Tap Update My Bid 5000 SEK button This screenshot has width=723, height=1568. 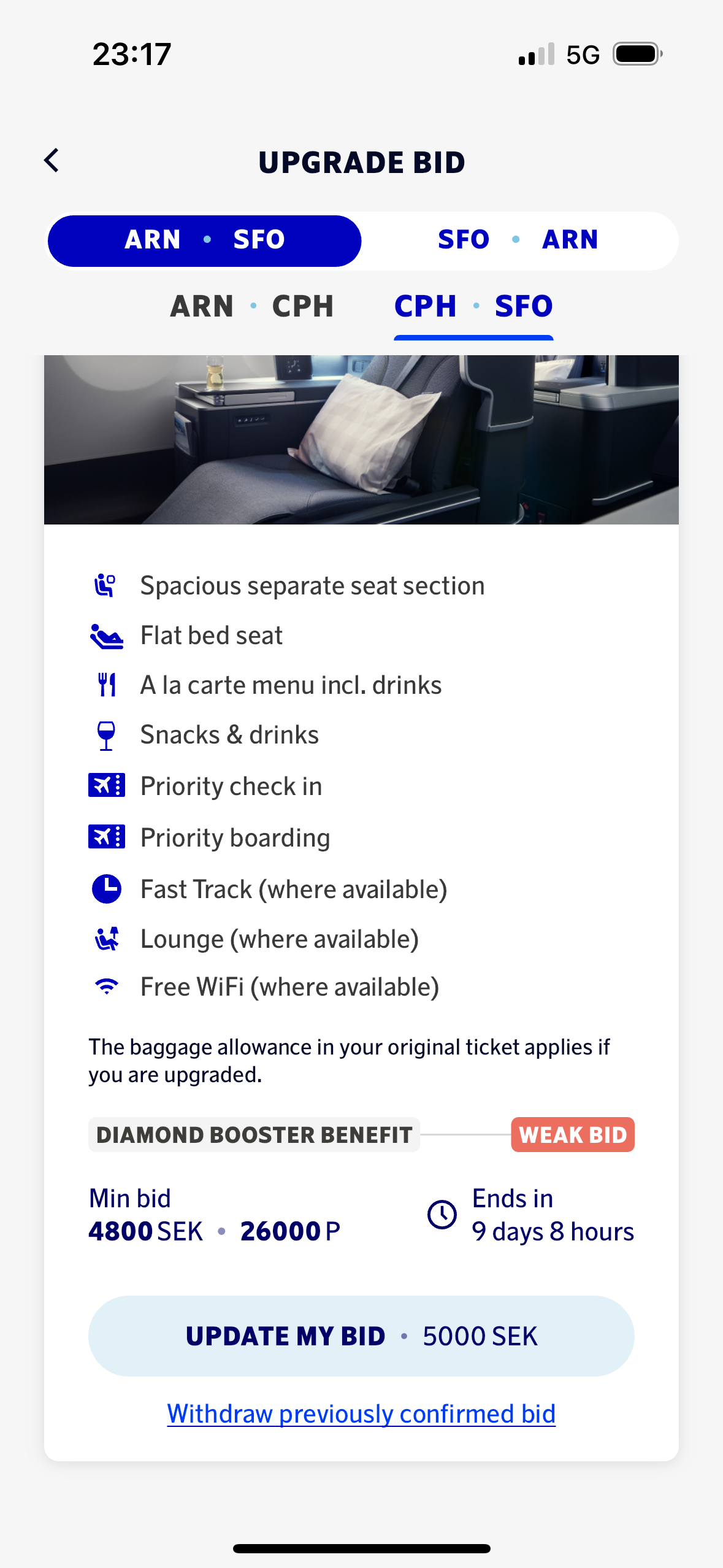[361, 1335]
